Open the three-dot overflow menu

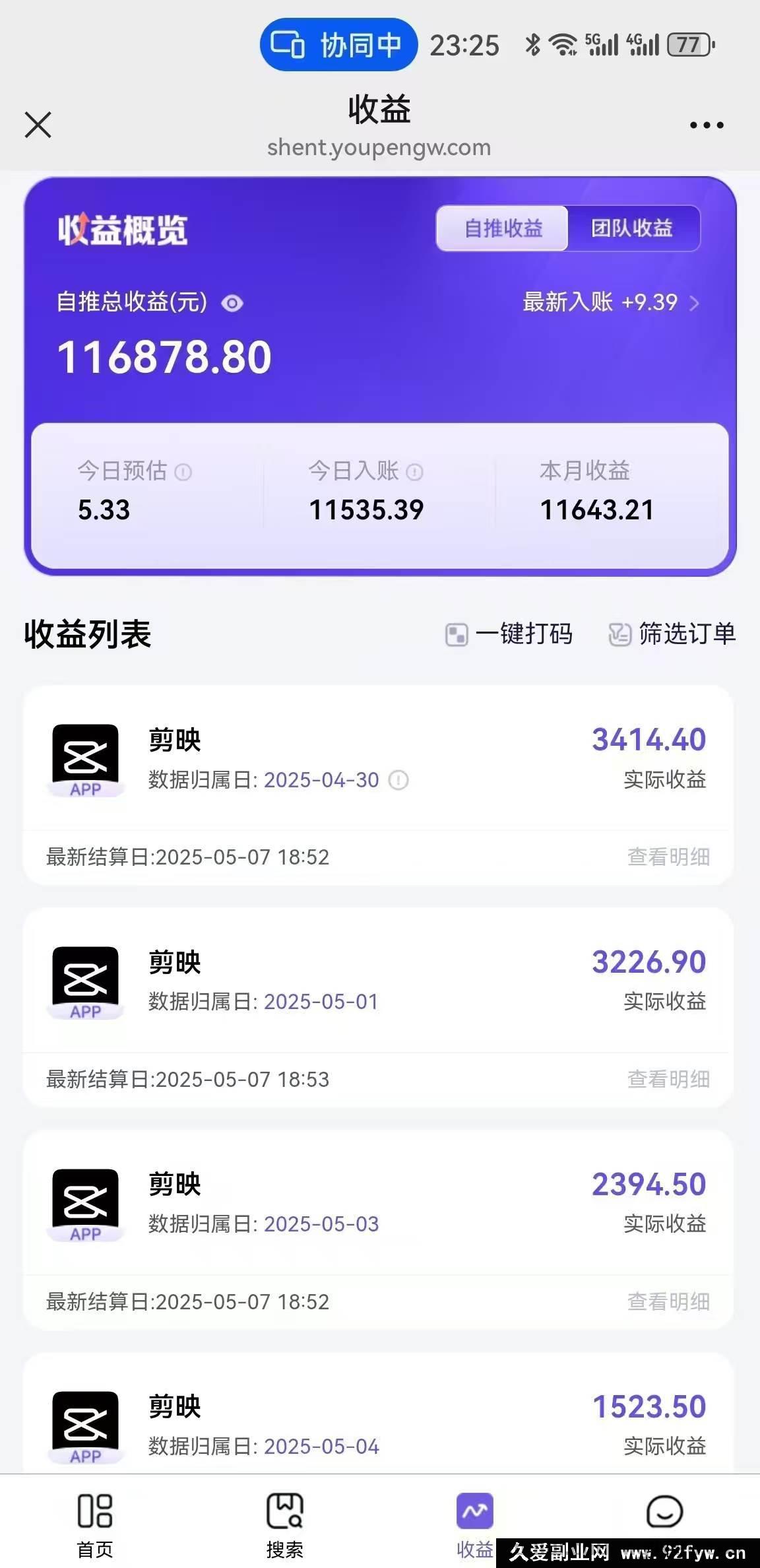pos(707,125)
